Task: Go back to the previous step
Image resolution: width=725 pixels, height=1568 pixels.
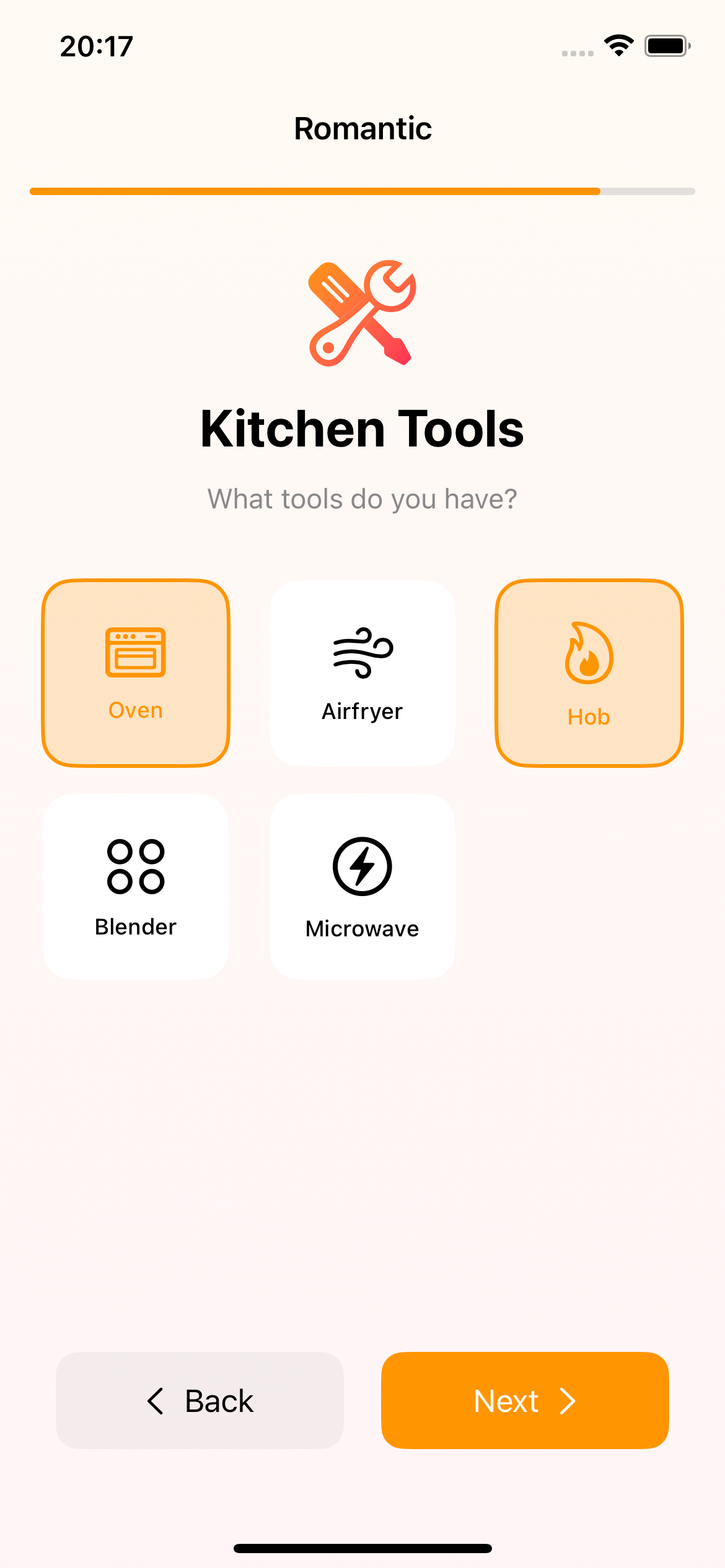Action: (x=200, y=1400)
